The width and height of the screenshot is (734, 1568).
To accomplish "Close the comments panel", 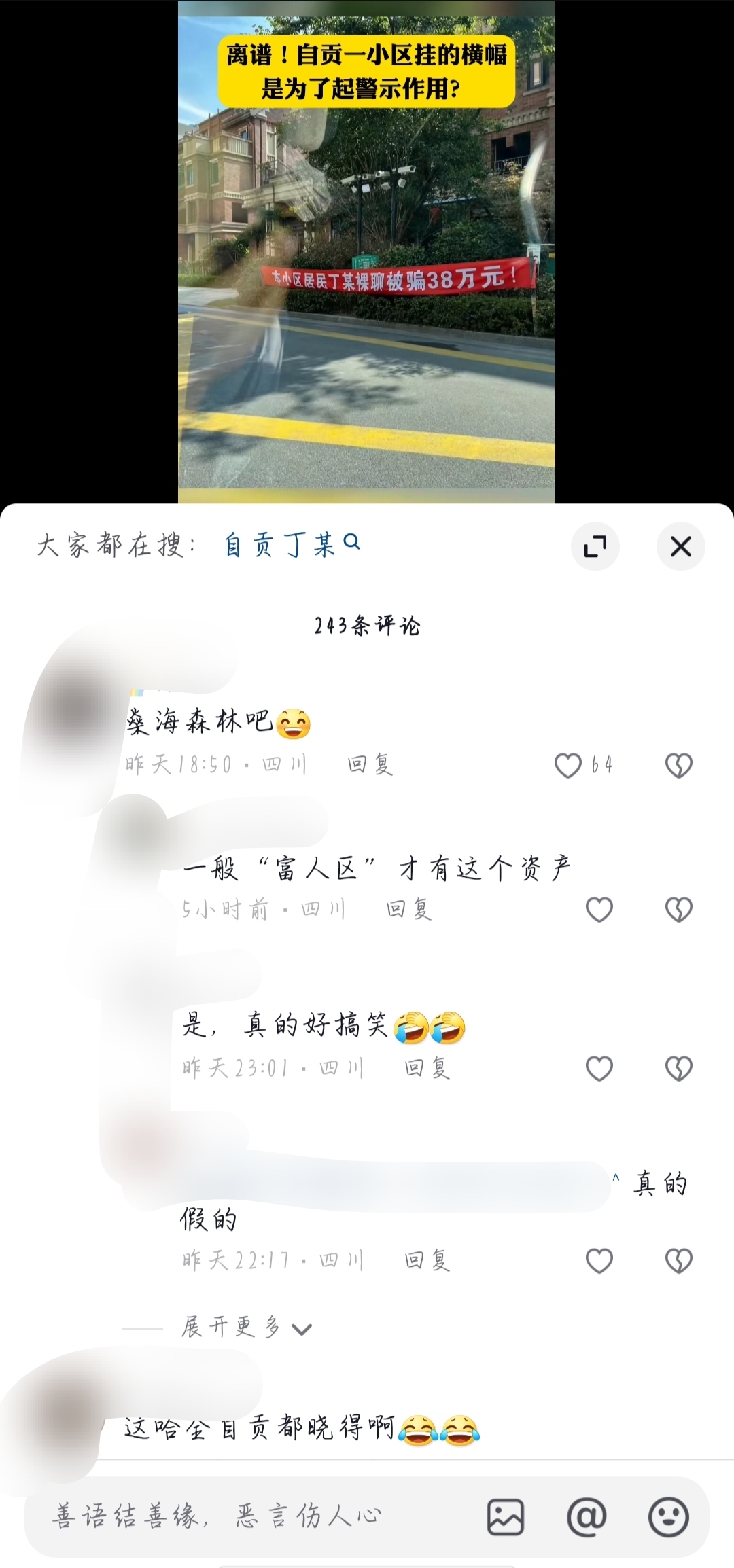I will tap(680, 546).
